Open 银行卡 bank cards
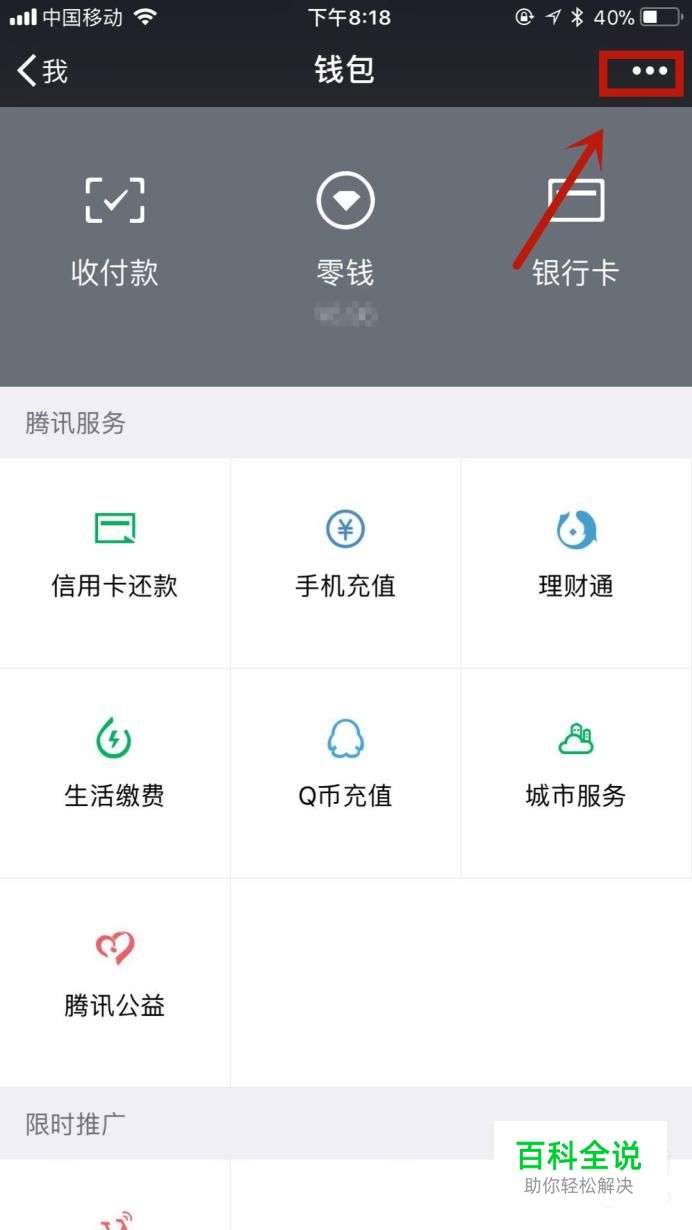 tap(575, 231)
